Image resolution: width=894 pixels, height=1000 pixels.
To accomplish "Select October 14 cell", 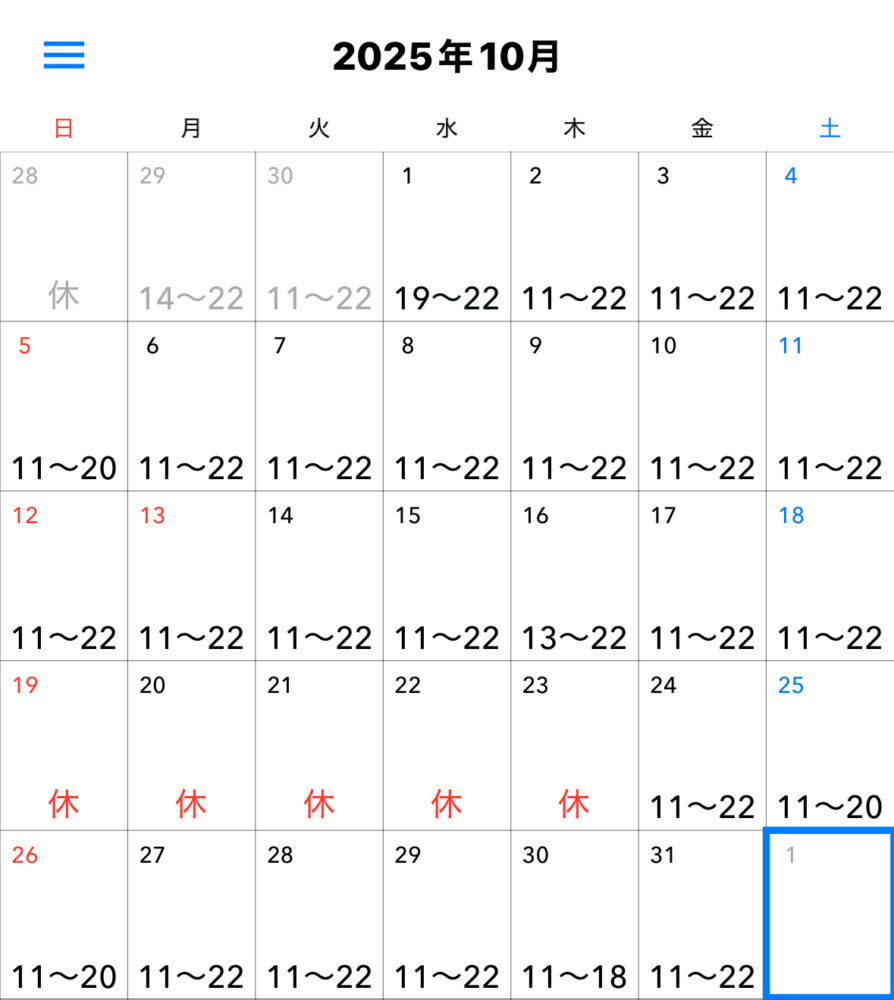I will coord(319,576).
